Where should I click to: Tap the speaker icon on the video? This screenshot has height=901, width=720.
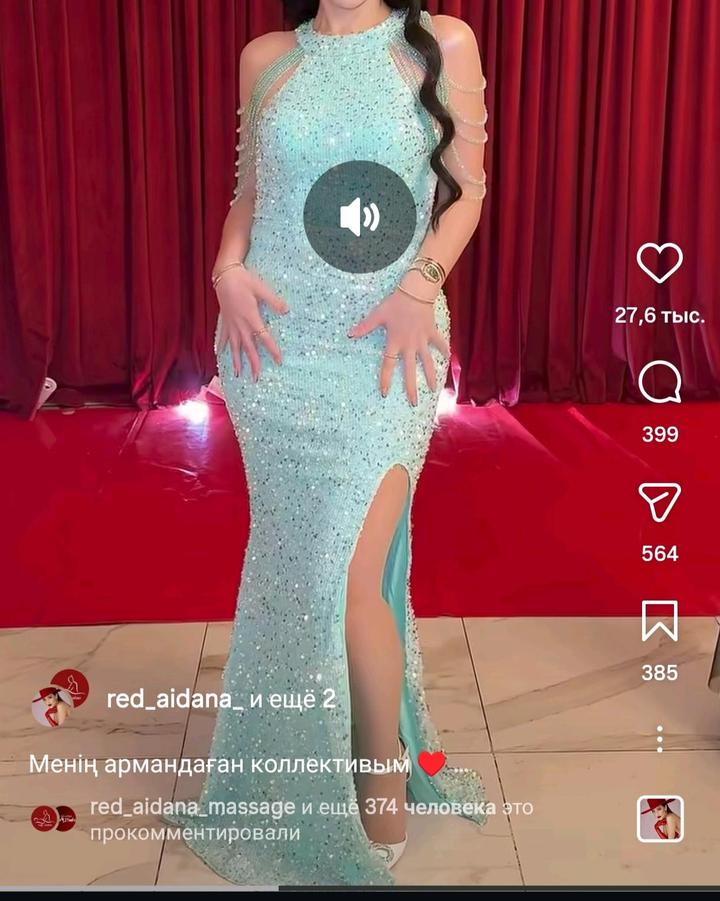pyautogui.click(x=360, y=215)
